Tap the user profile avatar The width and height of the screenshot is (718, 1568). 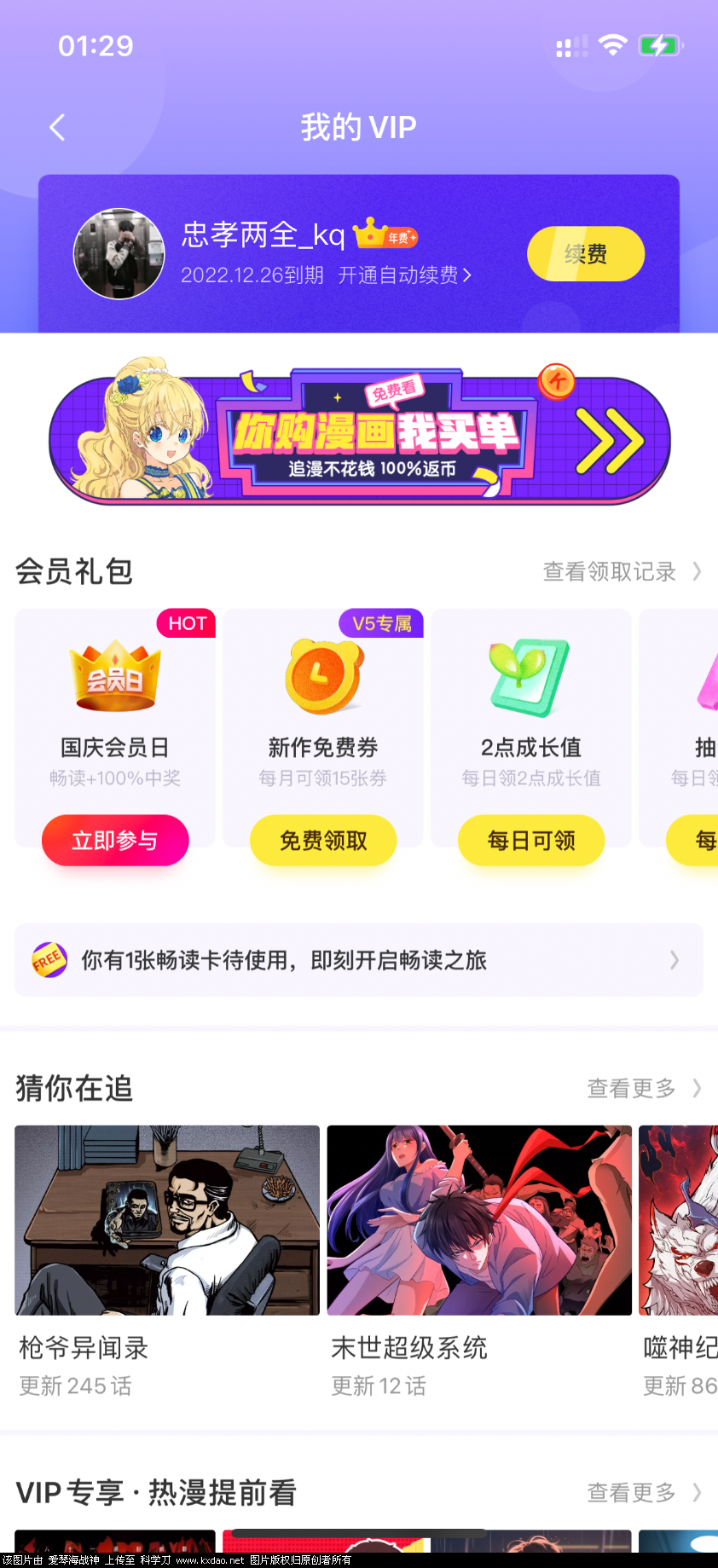tap(119, 254)
